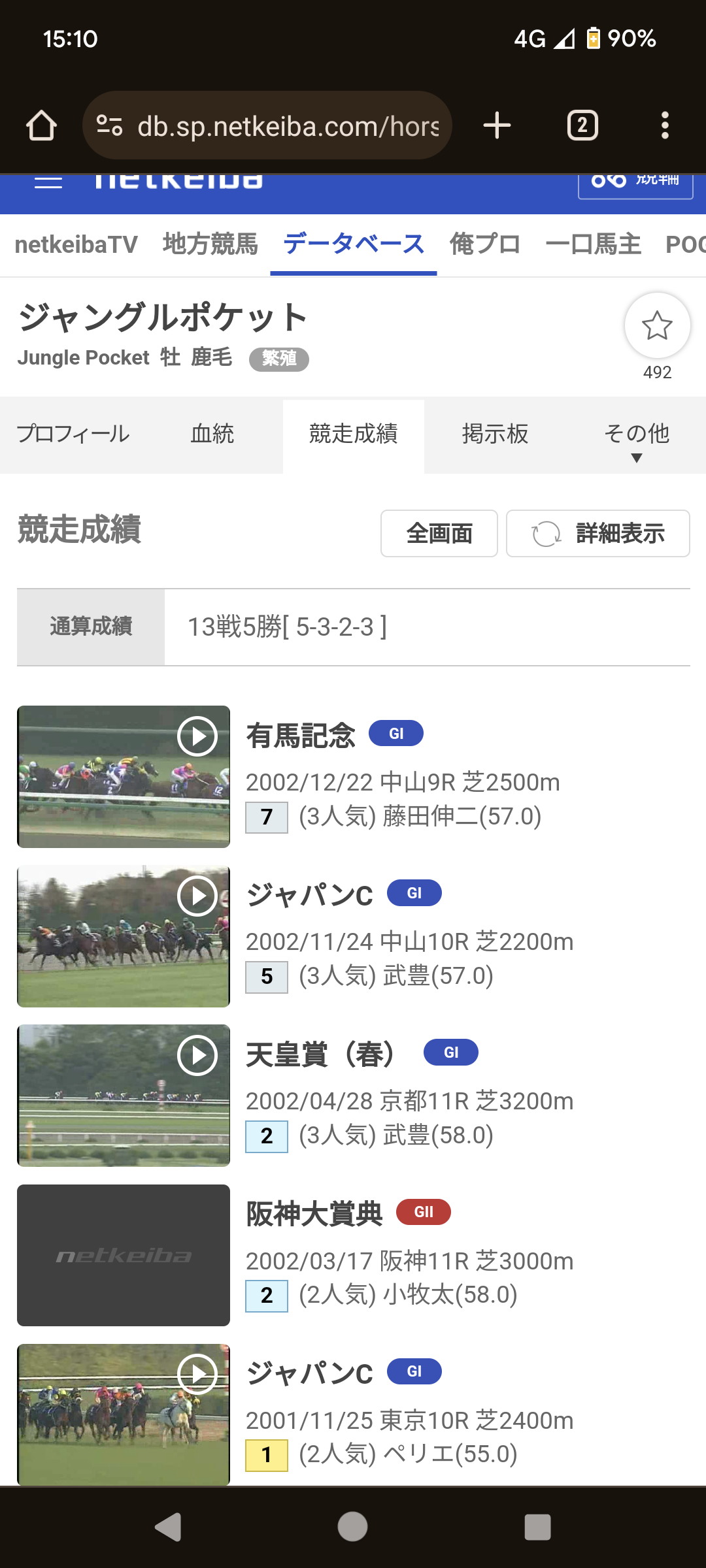Tap the 全画面 fullscreen button
The image size is (706, 1568).
[439, 534]
